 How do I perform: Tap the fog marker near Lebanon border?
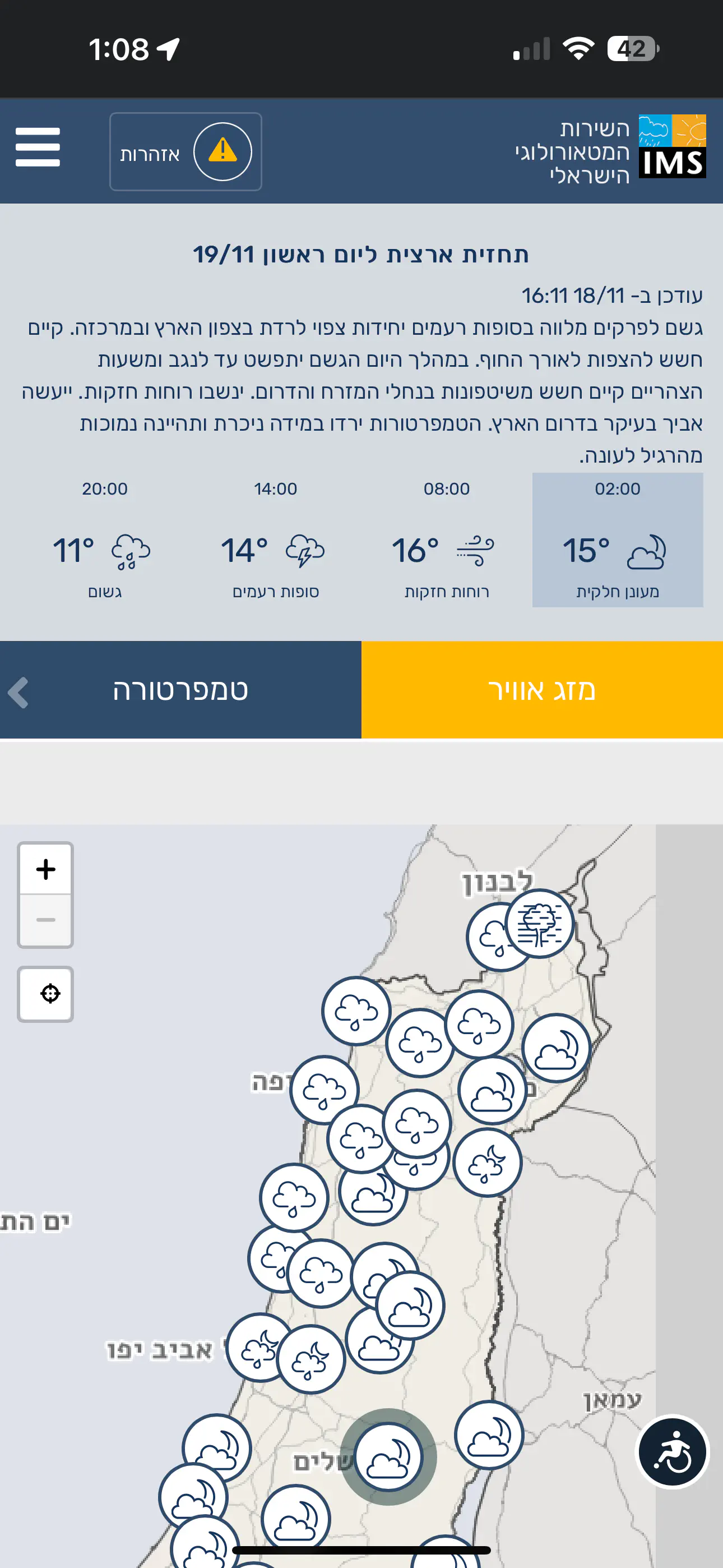pos(540,924)
